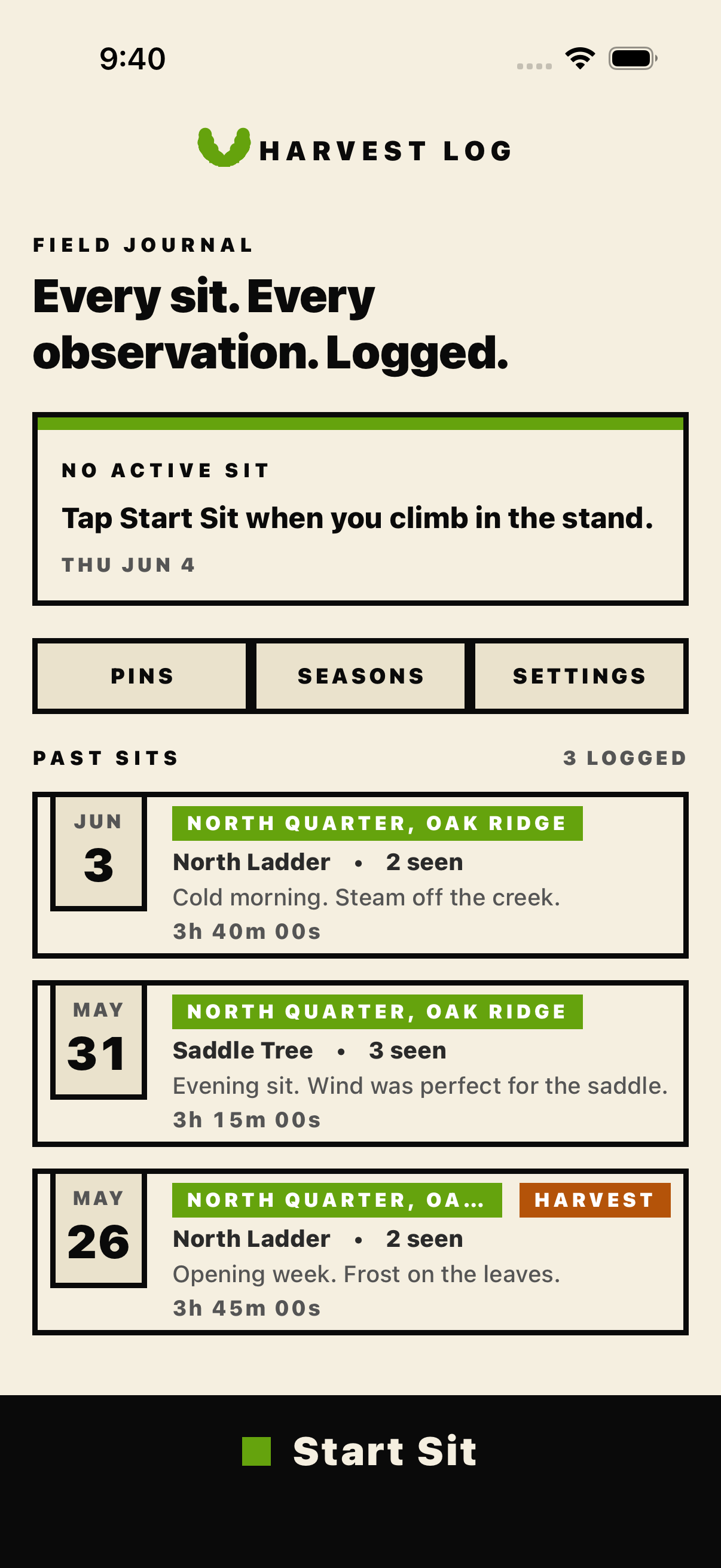Open the May 31 Saddle Tree sit
721x1568 pixels.
(x=360, y=1063)
